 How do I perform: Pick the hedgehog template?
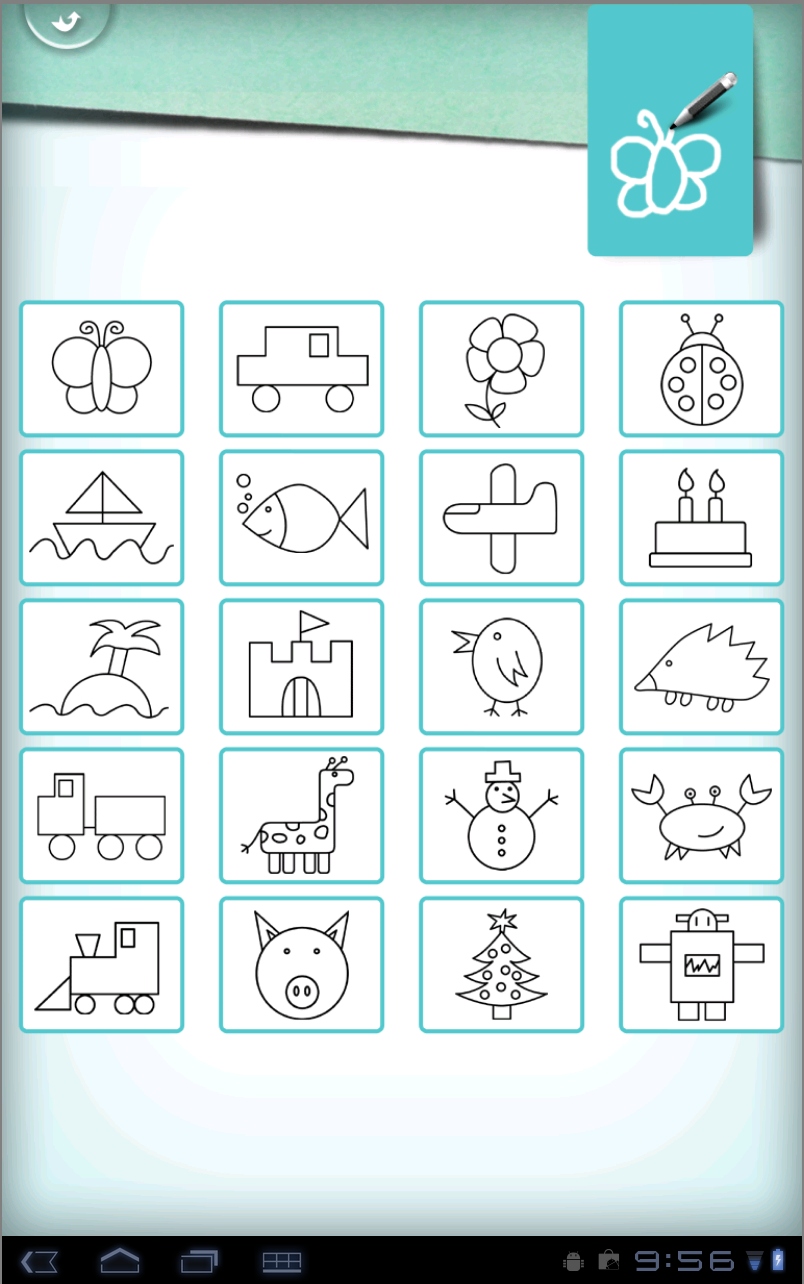(701, 666)
